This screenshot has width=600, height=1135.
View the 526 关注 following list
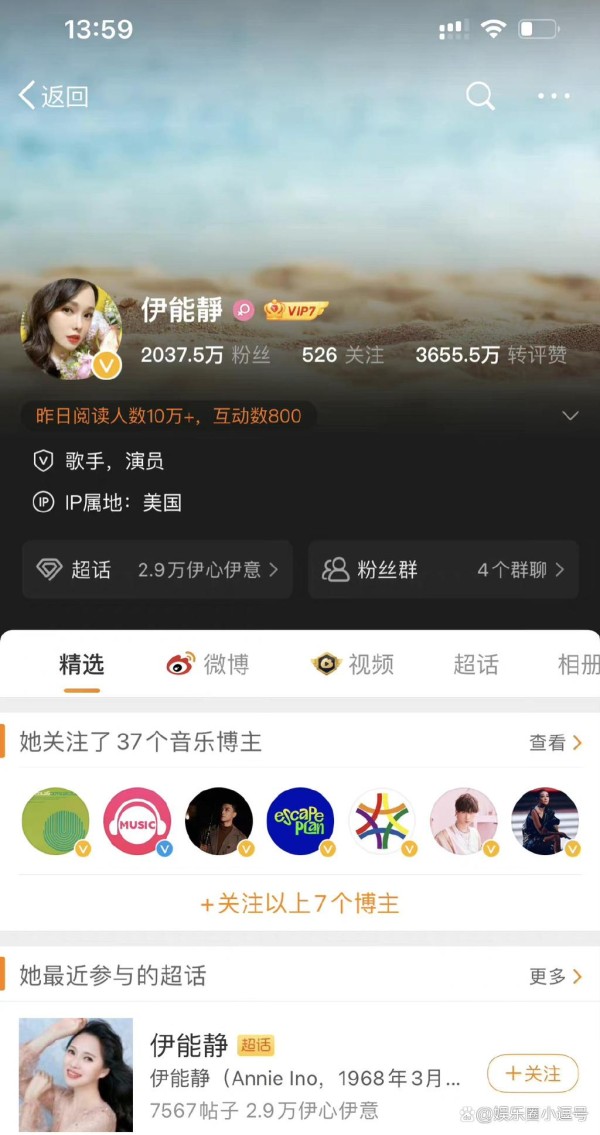(x=343, y=355)
